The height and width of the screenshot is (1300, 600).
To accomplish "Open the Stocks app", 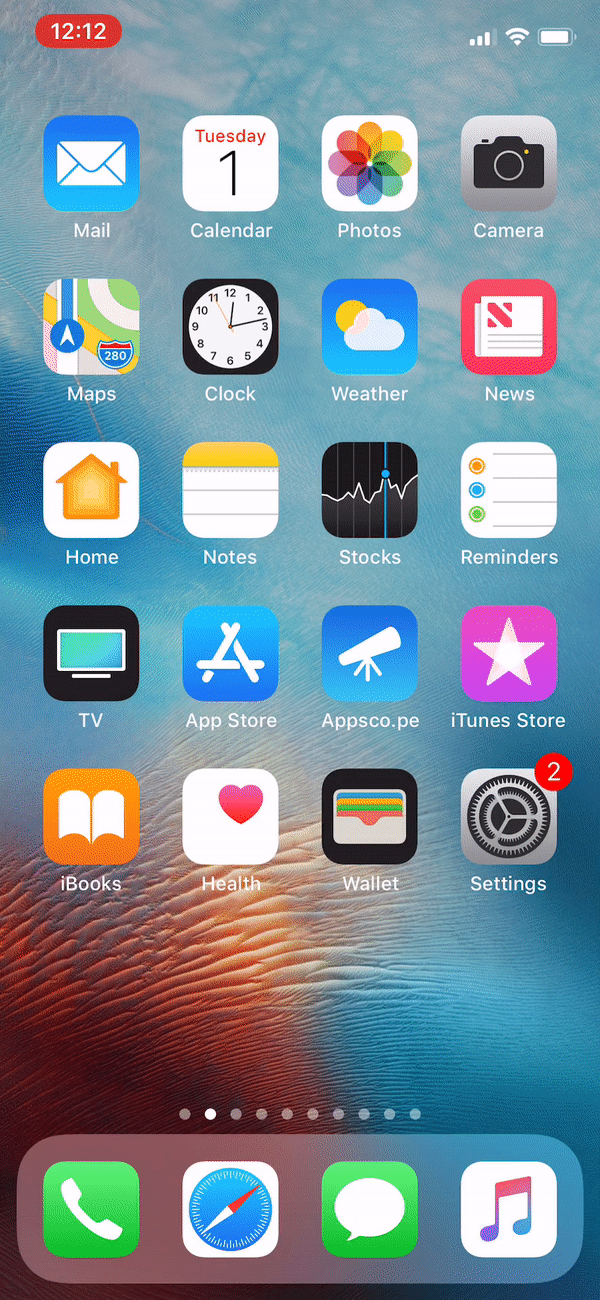I will 369,490.
